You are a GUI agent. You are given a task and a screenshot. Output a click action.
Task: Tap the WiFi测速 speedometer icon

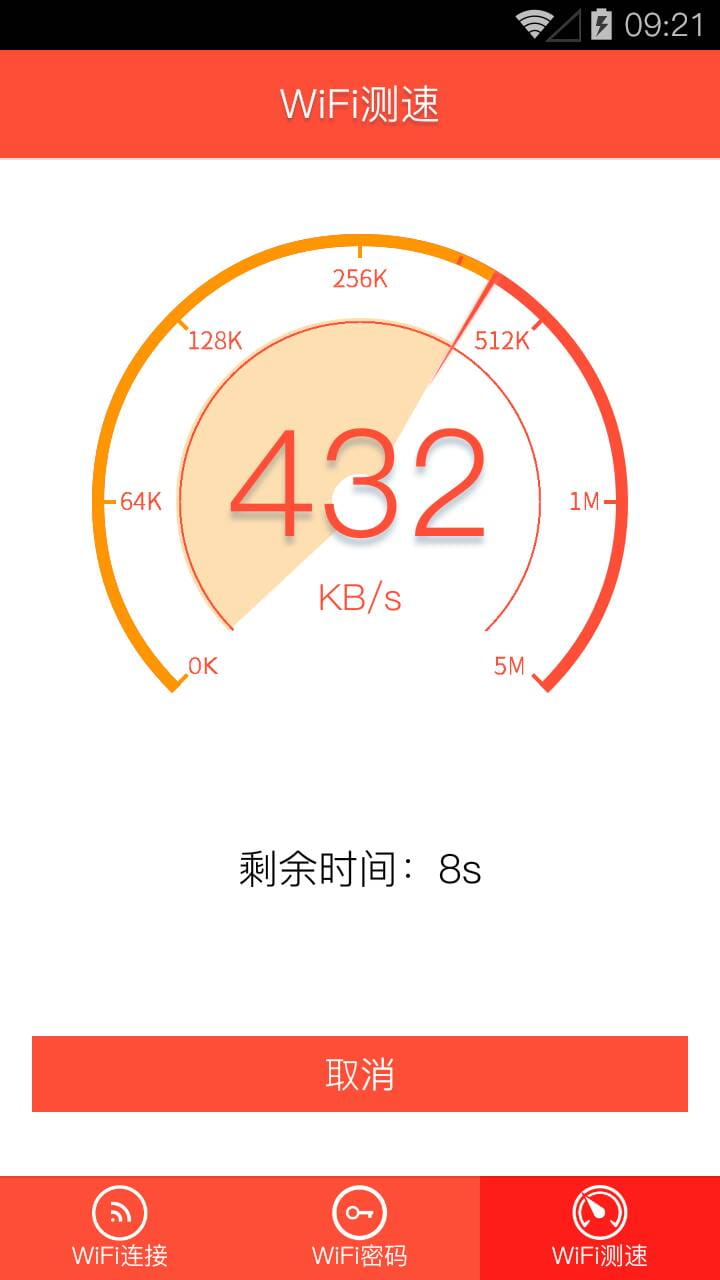tap(601, 1213)
